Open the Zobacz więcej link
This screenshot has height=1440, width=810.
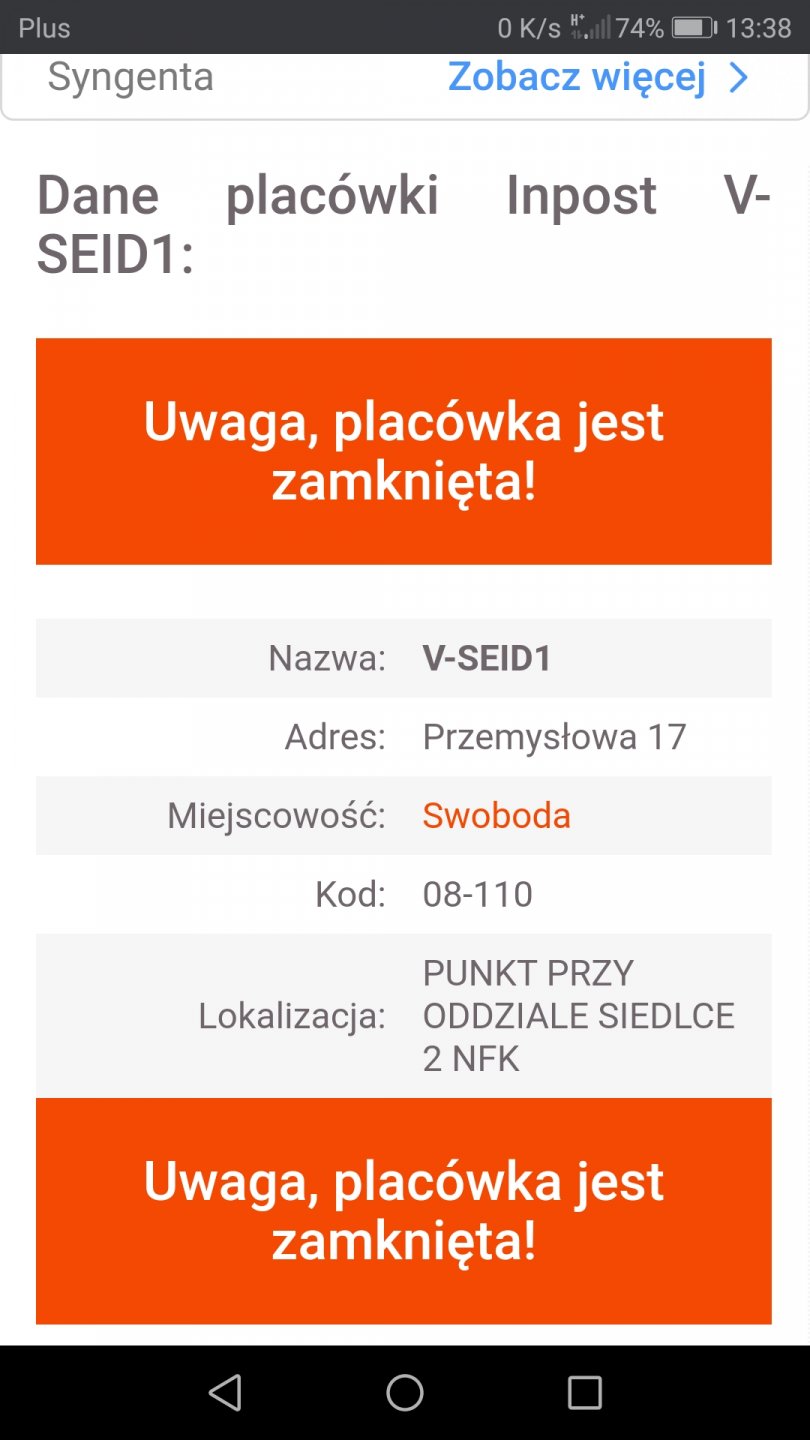(597, 77)
